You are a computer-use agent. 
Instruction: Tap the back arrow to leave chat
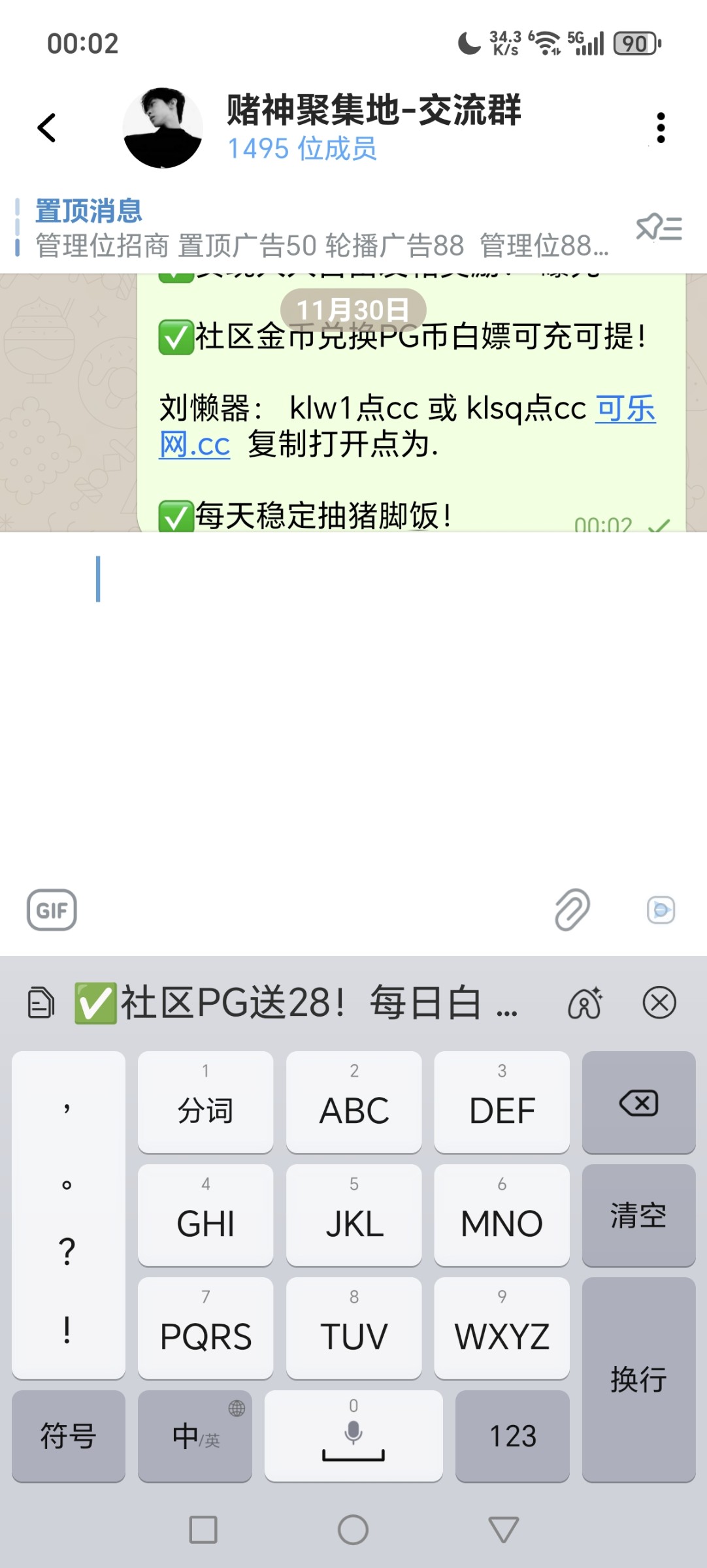click(x=46, y=127)
